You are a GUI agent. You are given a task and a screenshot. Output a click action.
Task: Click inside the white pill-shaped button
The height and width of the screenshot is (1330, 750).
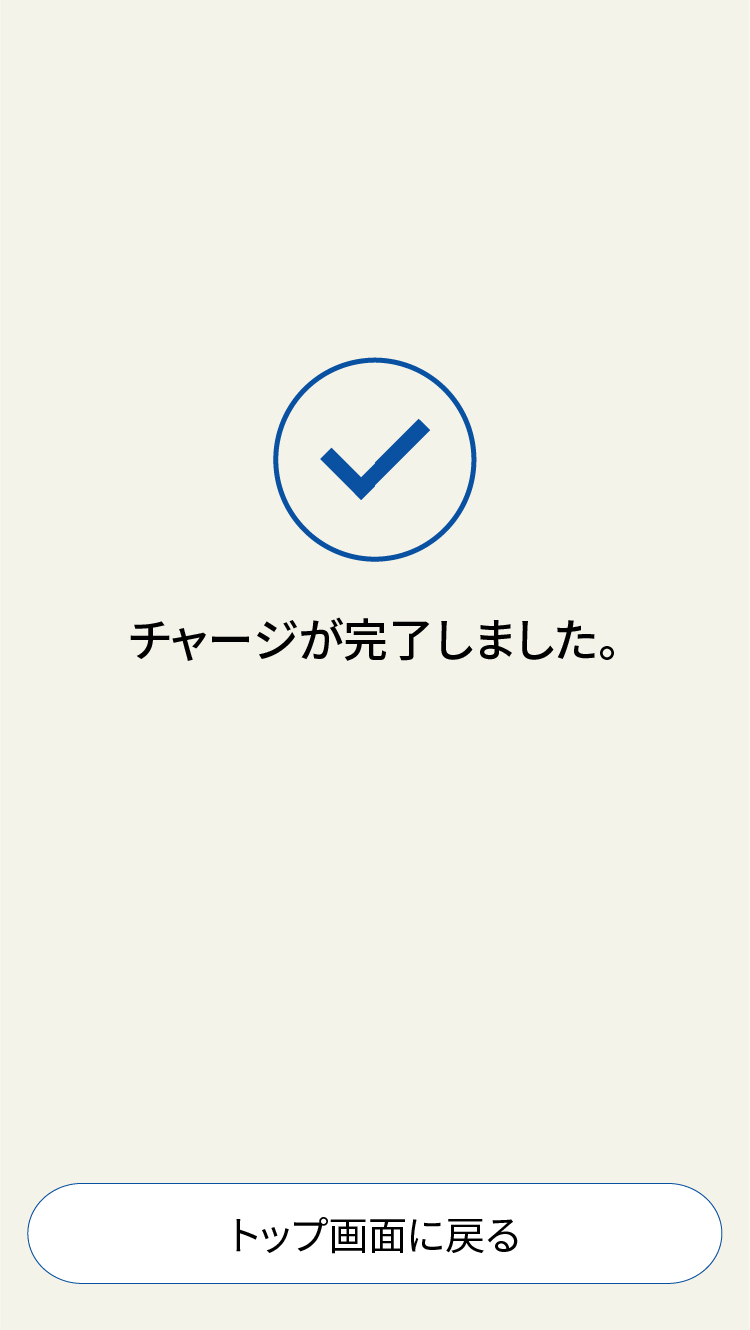[x=375, y=1237]
